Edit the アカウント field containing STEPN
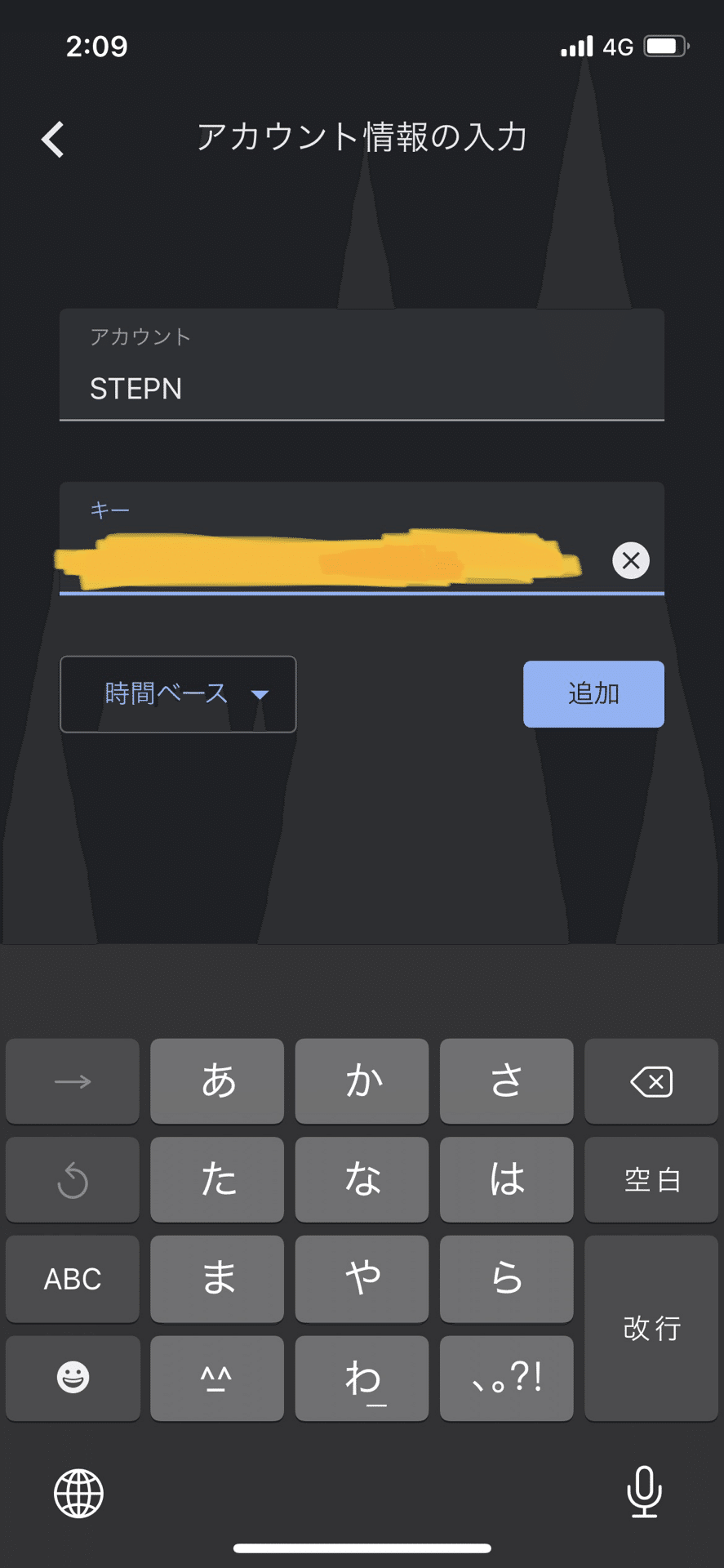Viewport: 724px width, 1568px height. point(361,388)
